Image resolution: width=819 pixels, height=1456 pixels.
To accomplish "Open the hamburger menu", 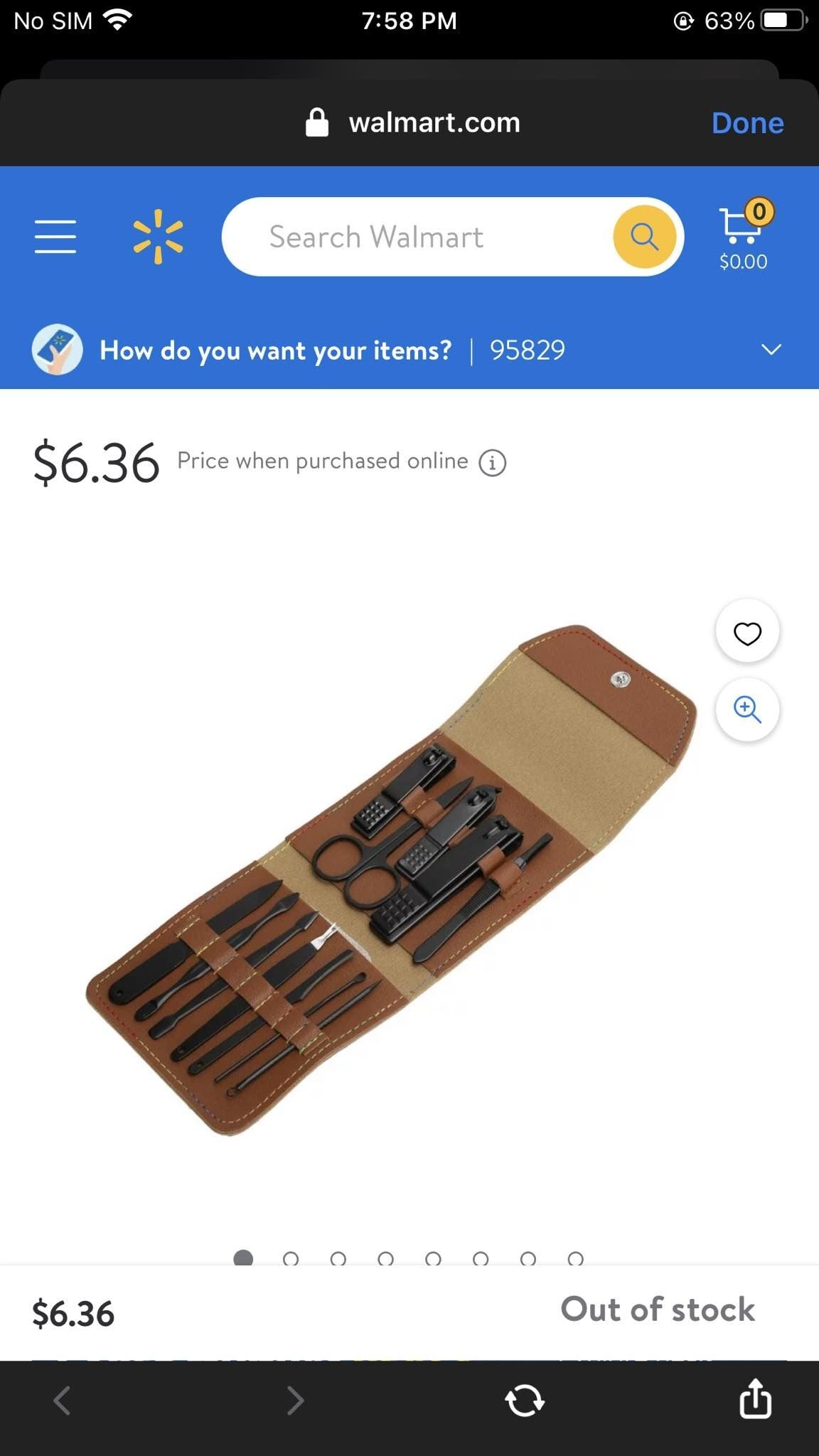I will click(55, 237).
